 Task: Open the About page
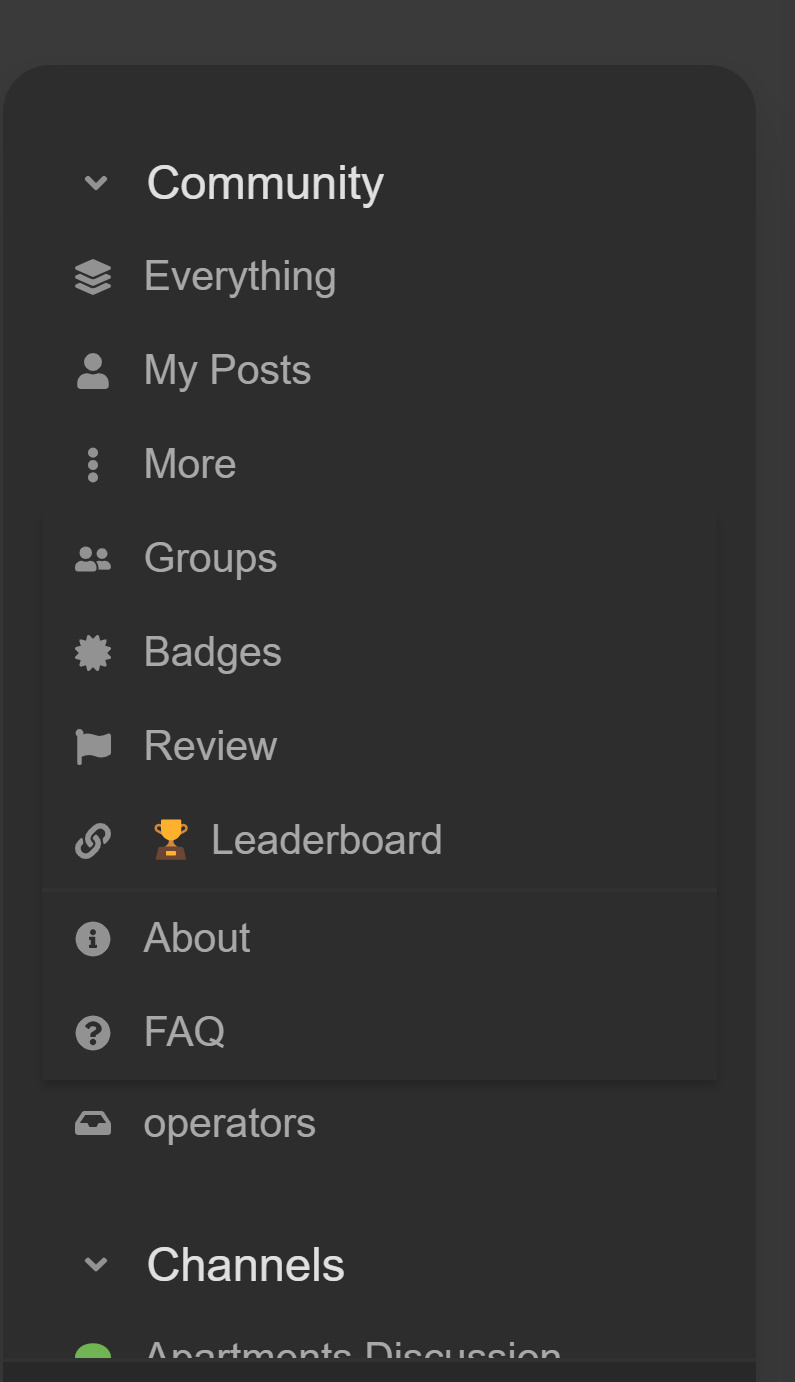point(379,938)
